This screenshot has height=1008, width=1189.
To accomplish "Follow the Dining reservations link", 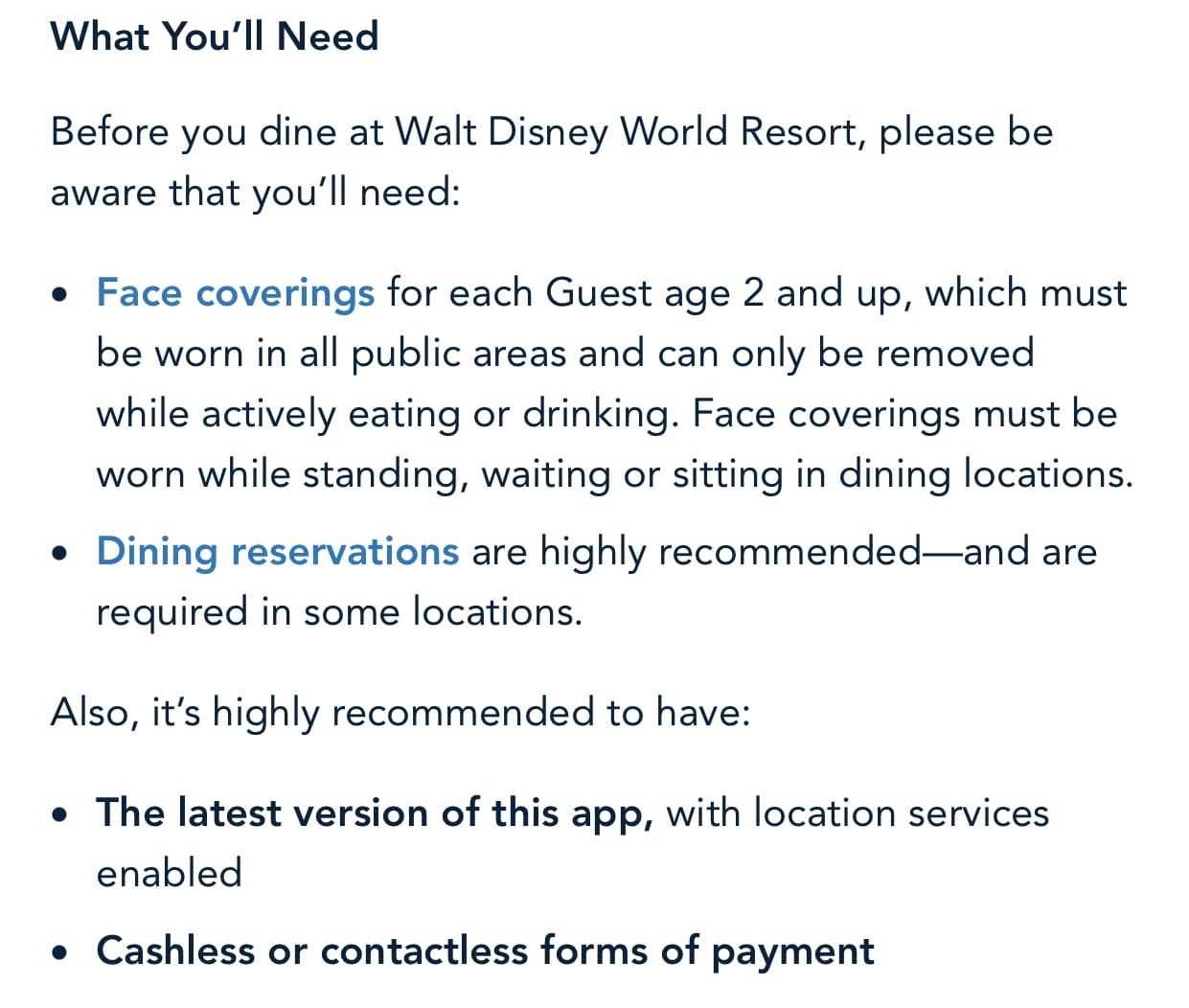I will pyautogui.click(x=277, y=551).
